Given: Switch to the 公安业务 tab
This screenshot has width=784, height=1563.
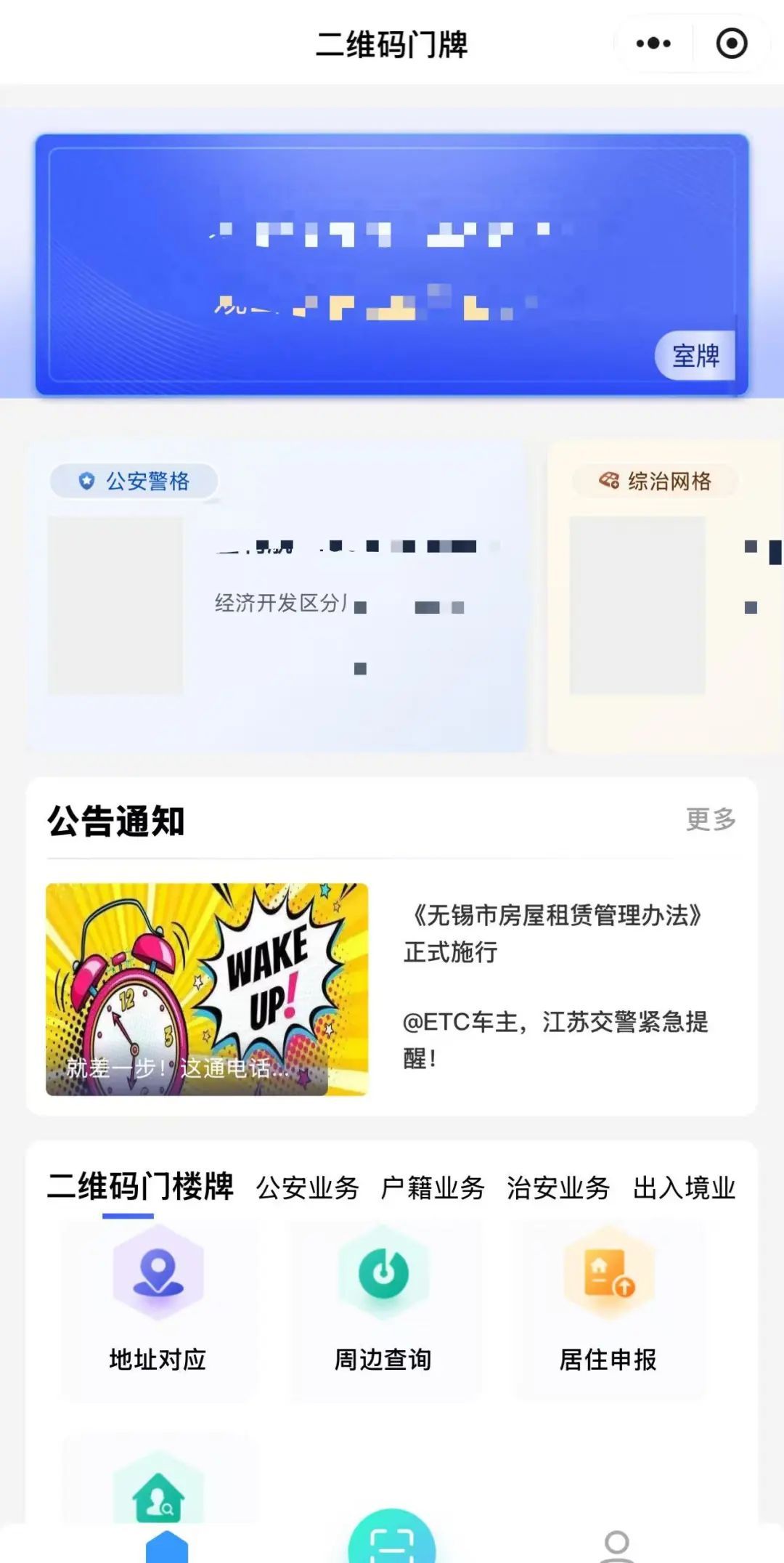Looking at the screenshot, I should tap(307, 1188).
